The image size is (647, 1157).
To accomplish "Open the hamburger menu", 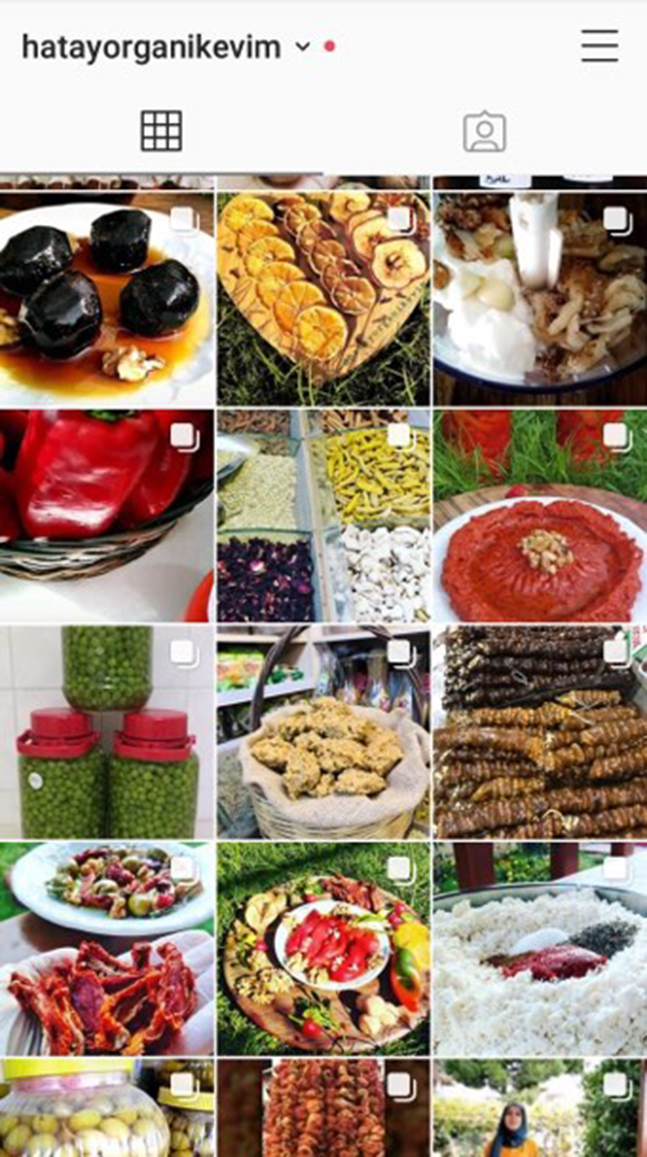I will 599,46.
